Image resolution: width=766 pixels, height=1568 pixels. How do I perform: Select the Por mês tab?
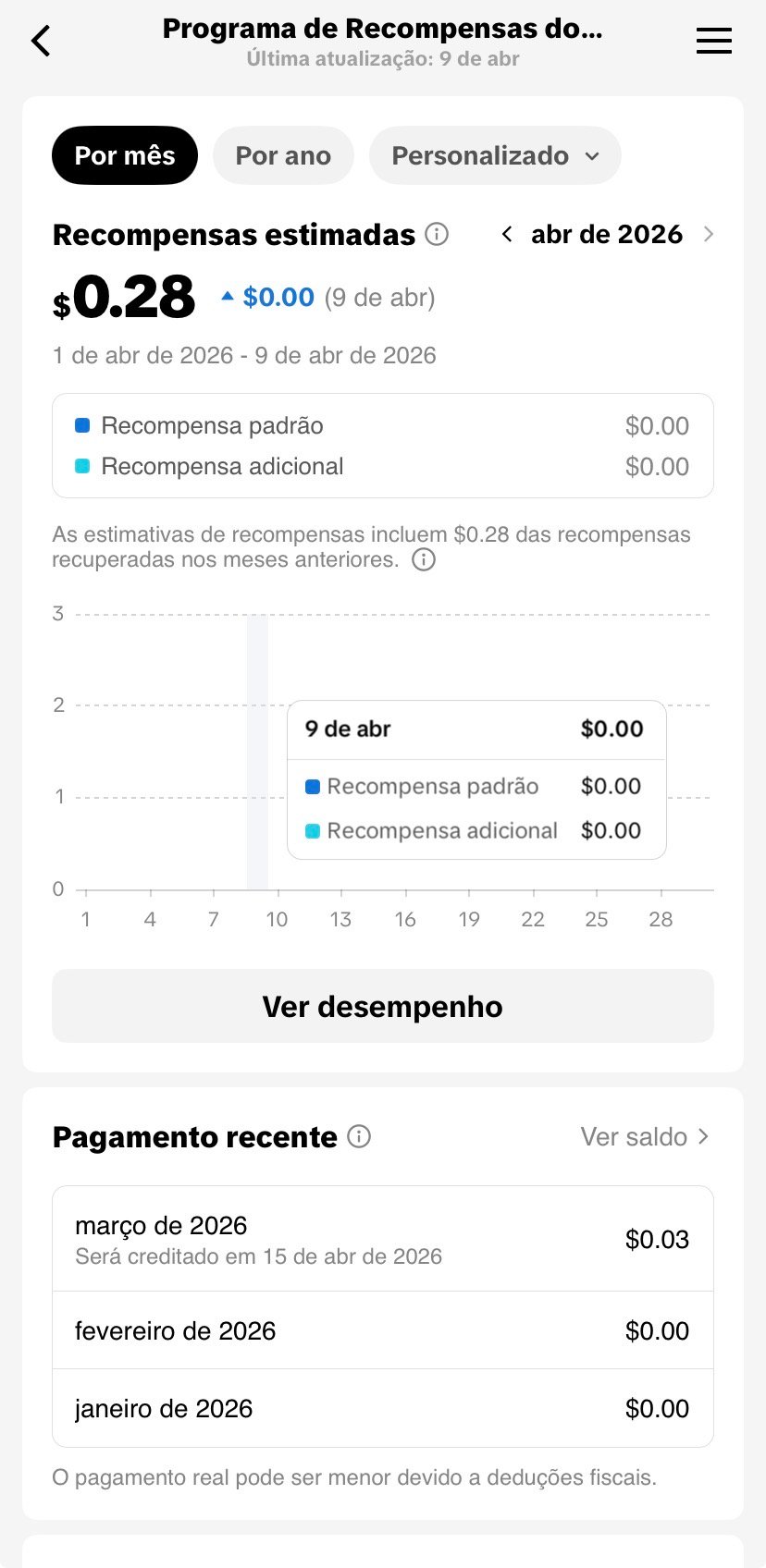point(125,155)
